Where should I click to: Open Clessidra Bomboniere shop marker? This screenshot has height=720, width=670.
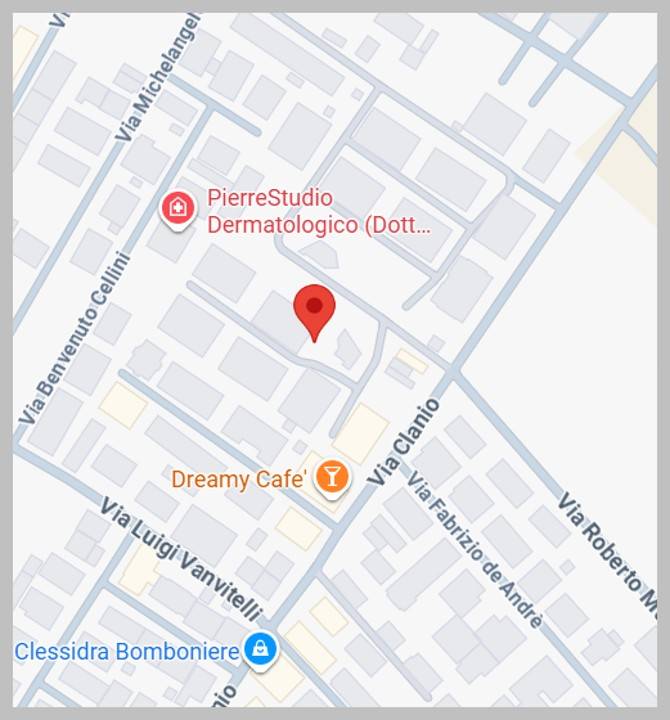(x=261, y=650)
